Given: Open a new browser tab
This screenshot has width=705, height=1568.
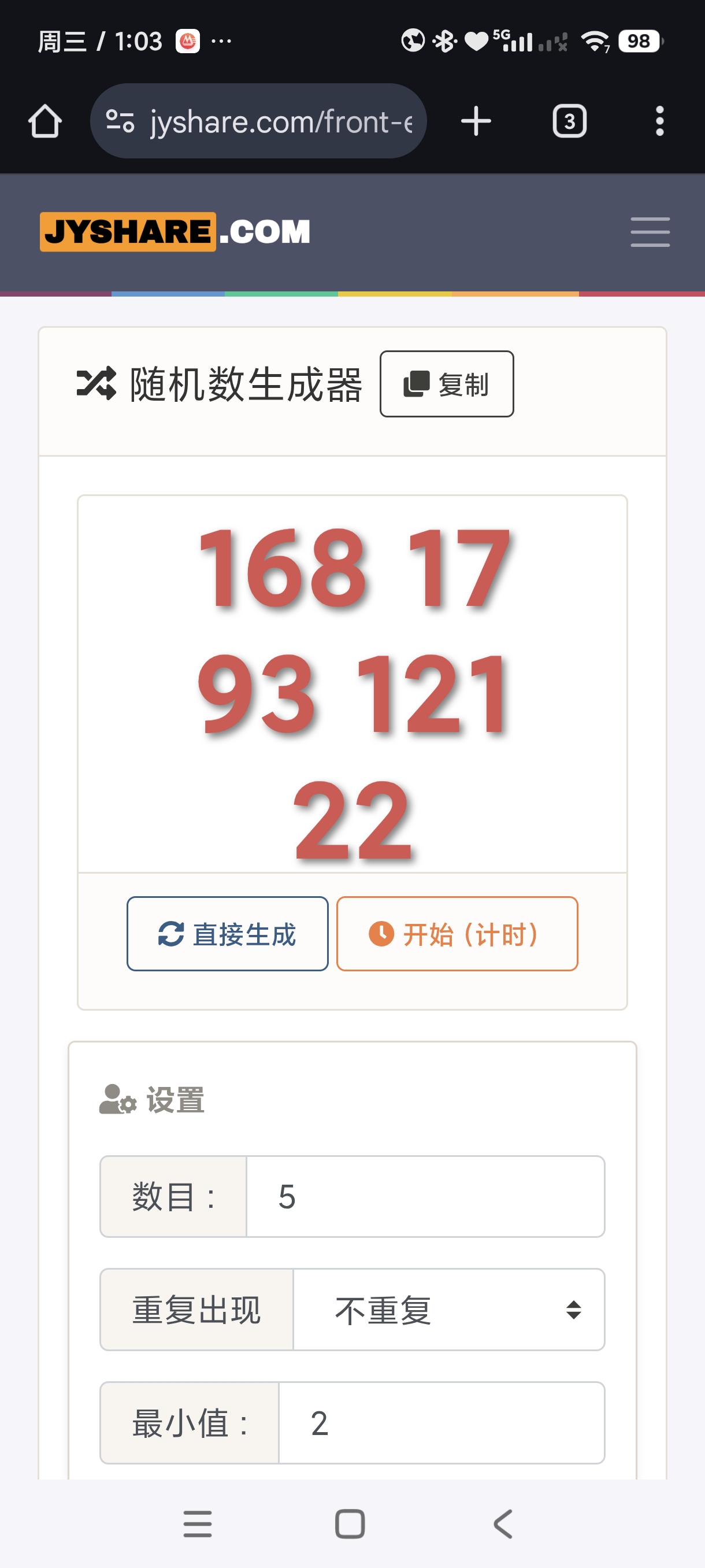Looking at the screenshot, I should point(476,121).
